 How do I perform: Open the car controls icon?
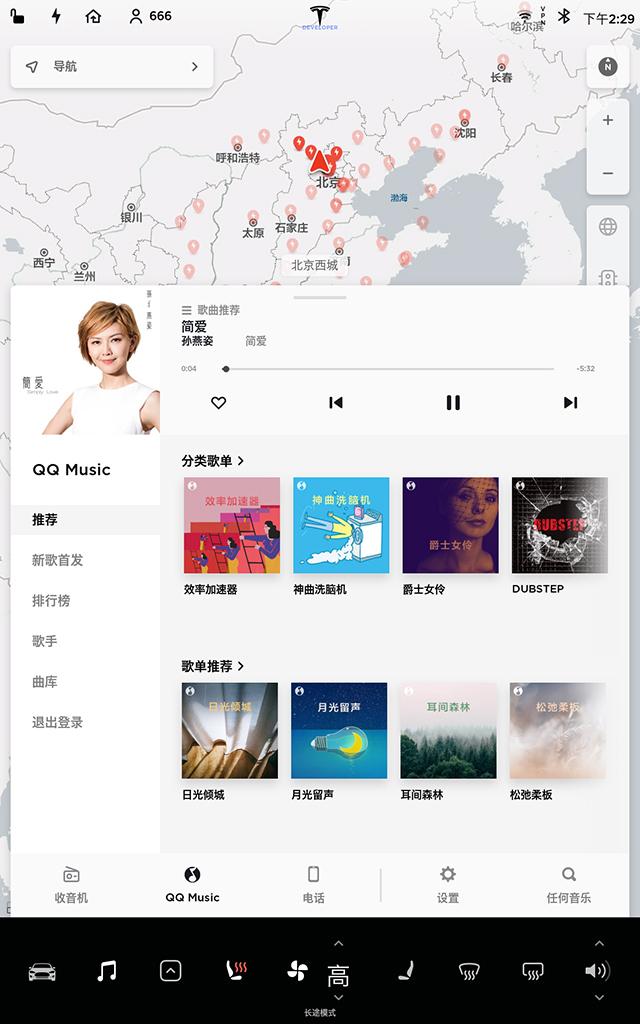click(x=42, y=971)
